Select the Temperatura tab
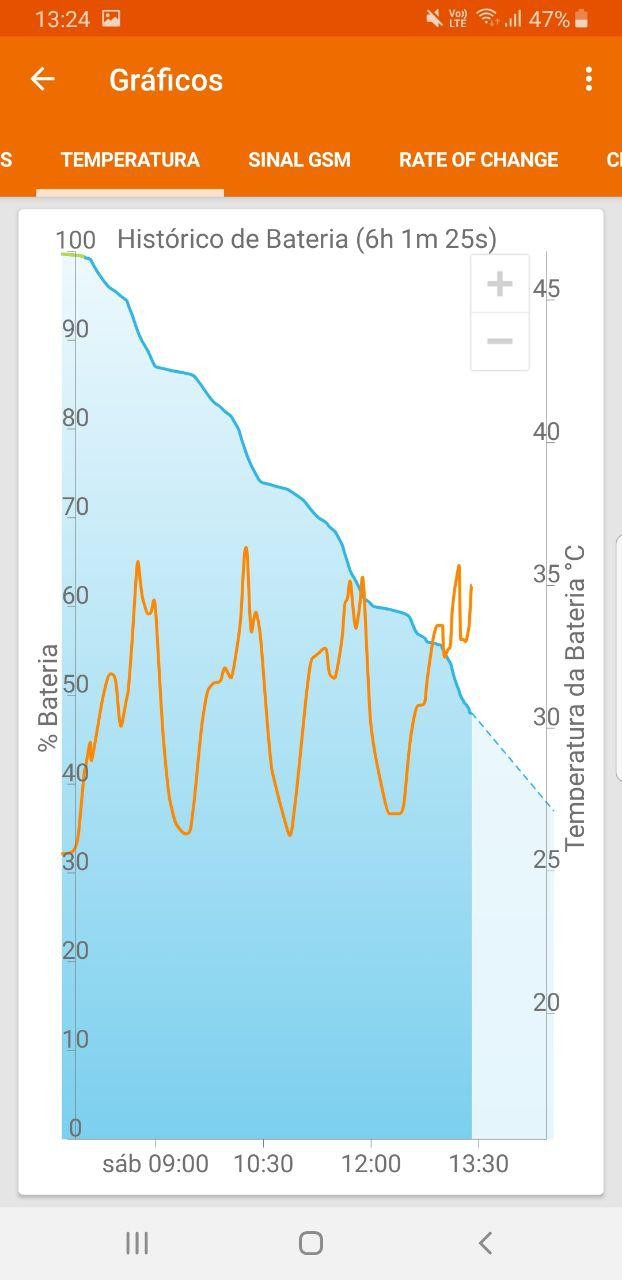Screen dimensions: 622x1280 pos(130,160)
